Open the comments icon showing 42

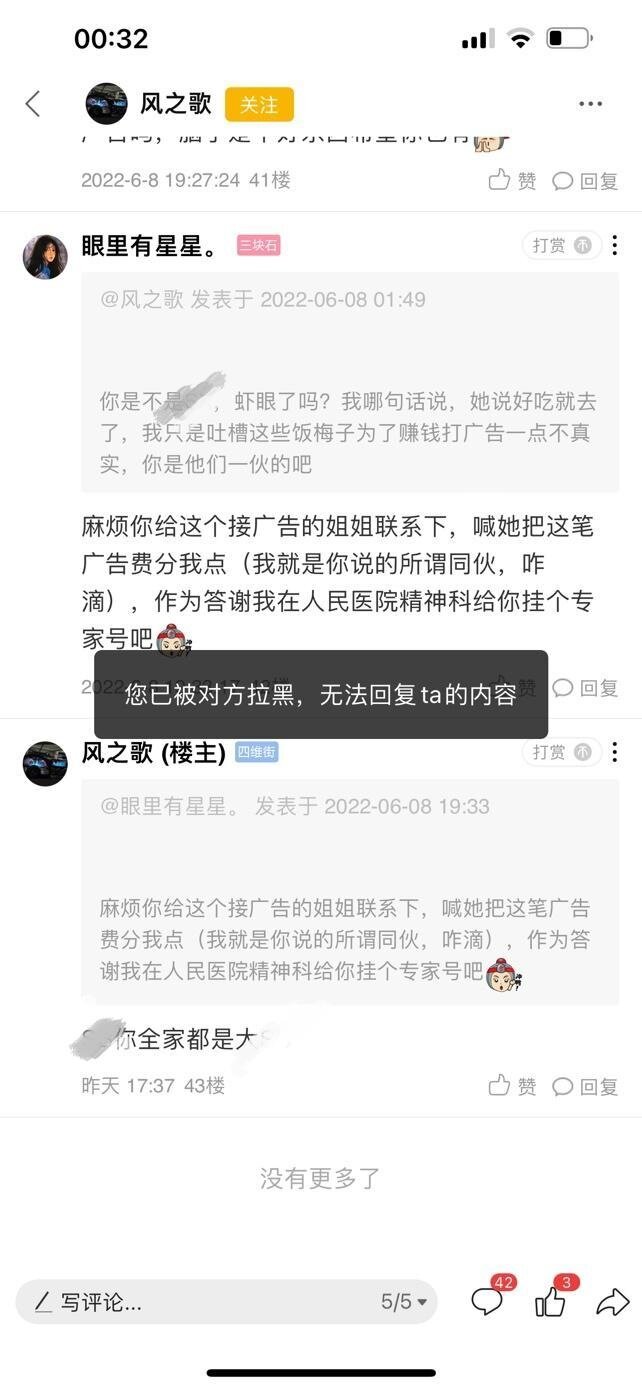click(x=488, y=1301)
